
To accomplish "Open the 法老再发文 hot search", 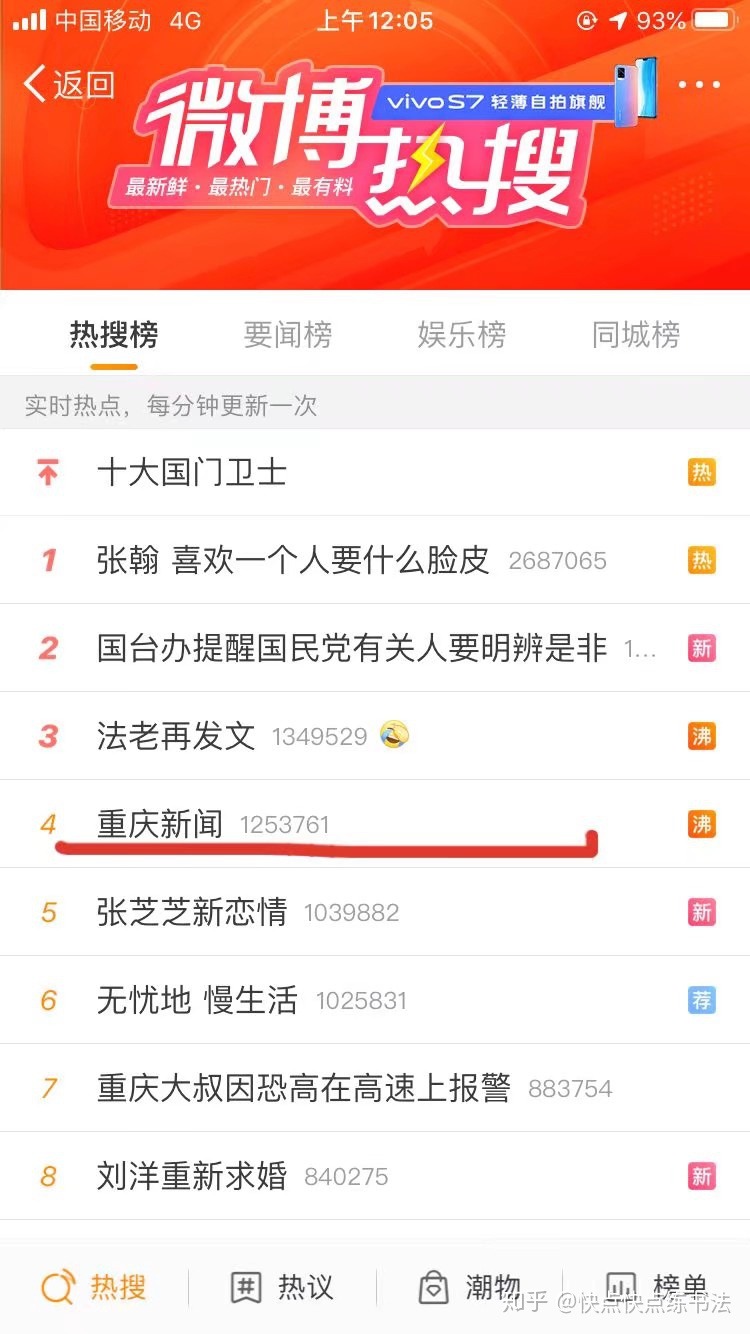I will tap(176, 736).
